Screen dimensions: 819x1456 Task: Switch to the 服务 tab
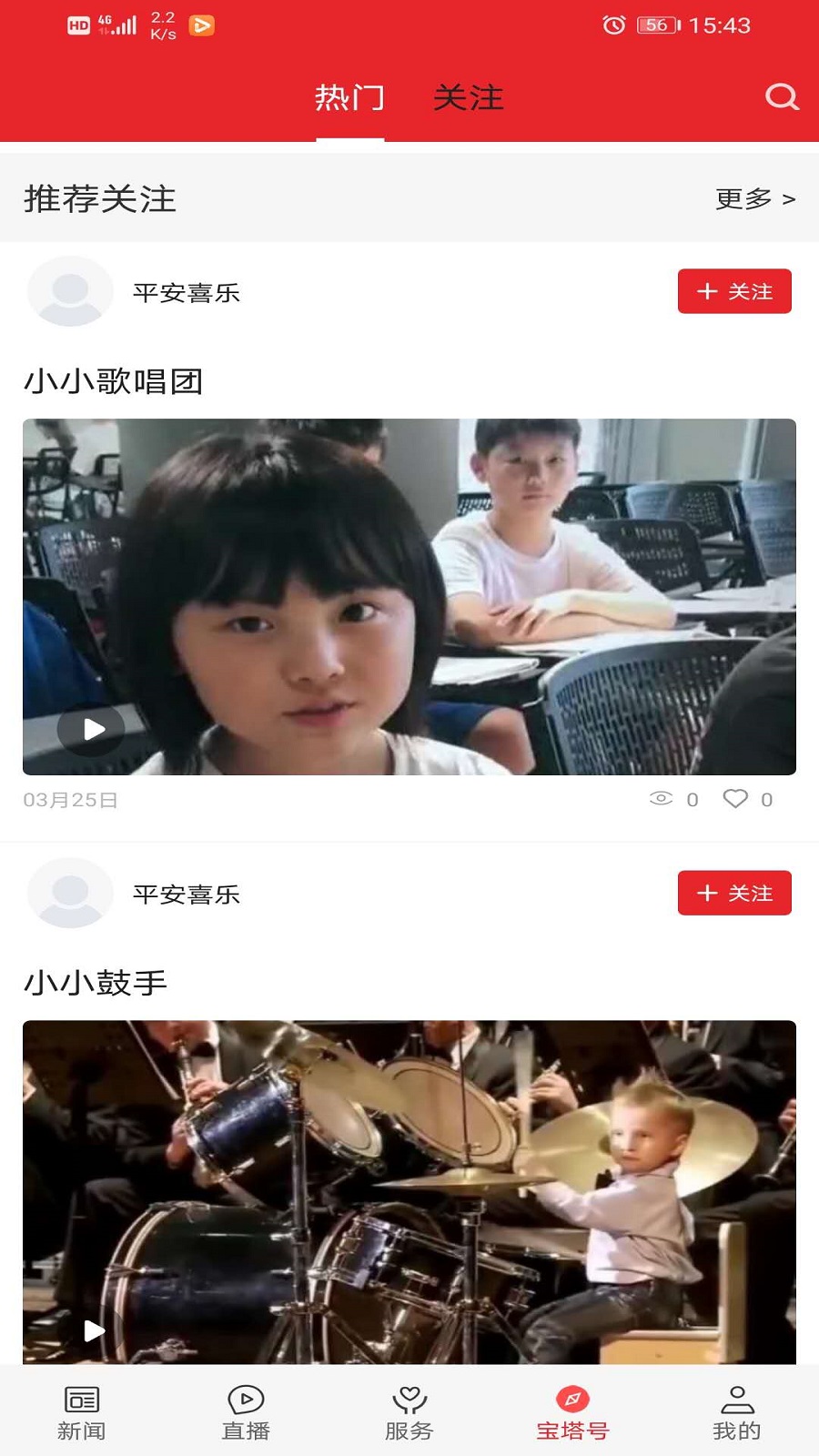409,1412
